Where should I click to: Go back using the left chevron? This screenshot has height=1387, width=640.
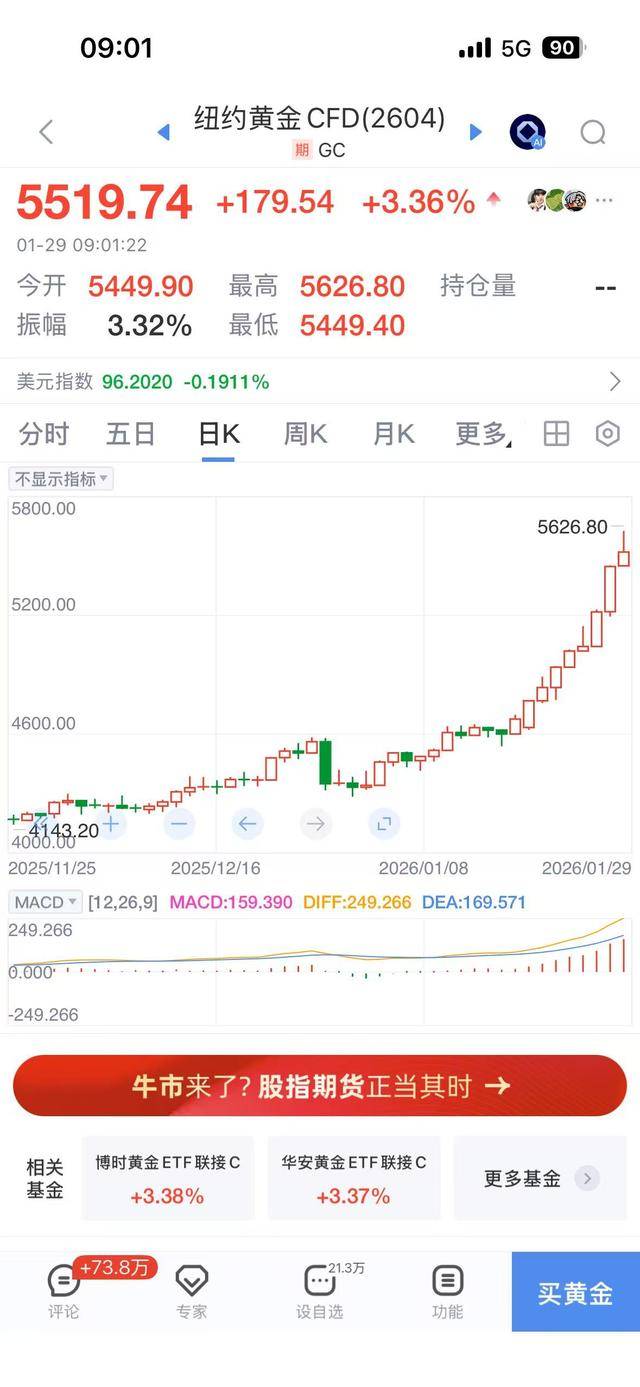pos(46,132)
